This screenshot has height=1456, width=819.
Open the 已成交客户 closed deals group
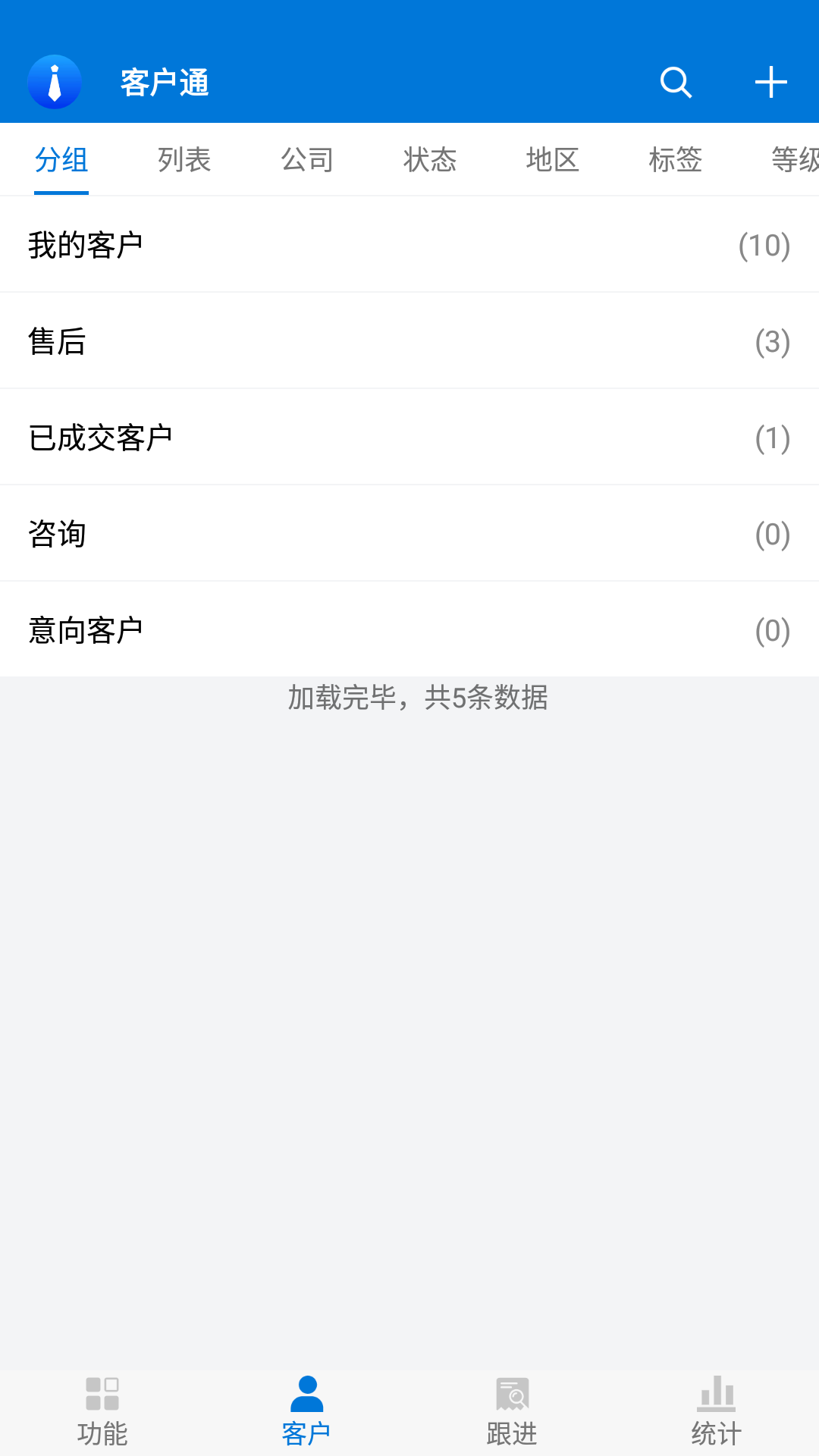click(x=409, y=437)
